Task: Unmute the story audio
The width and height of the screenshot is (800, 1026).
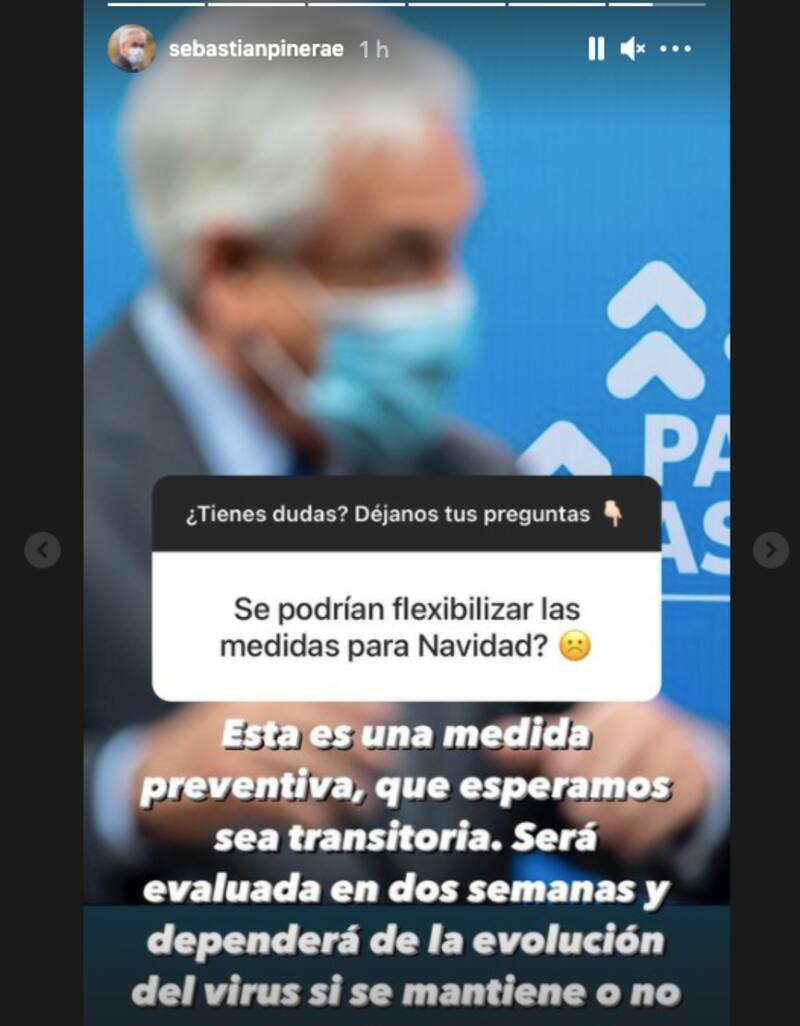Action: click(632, 48)
